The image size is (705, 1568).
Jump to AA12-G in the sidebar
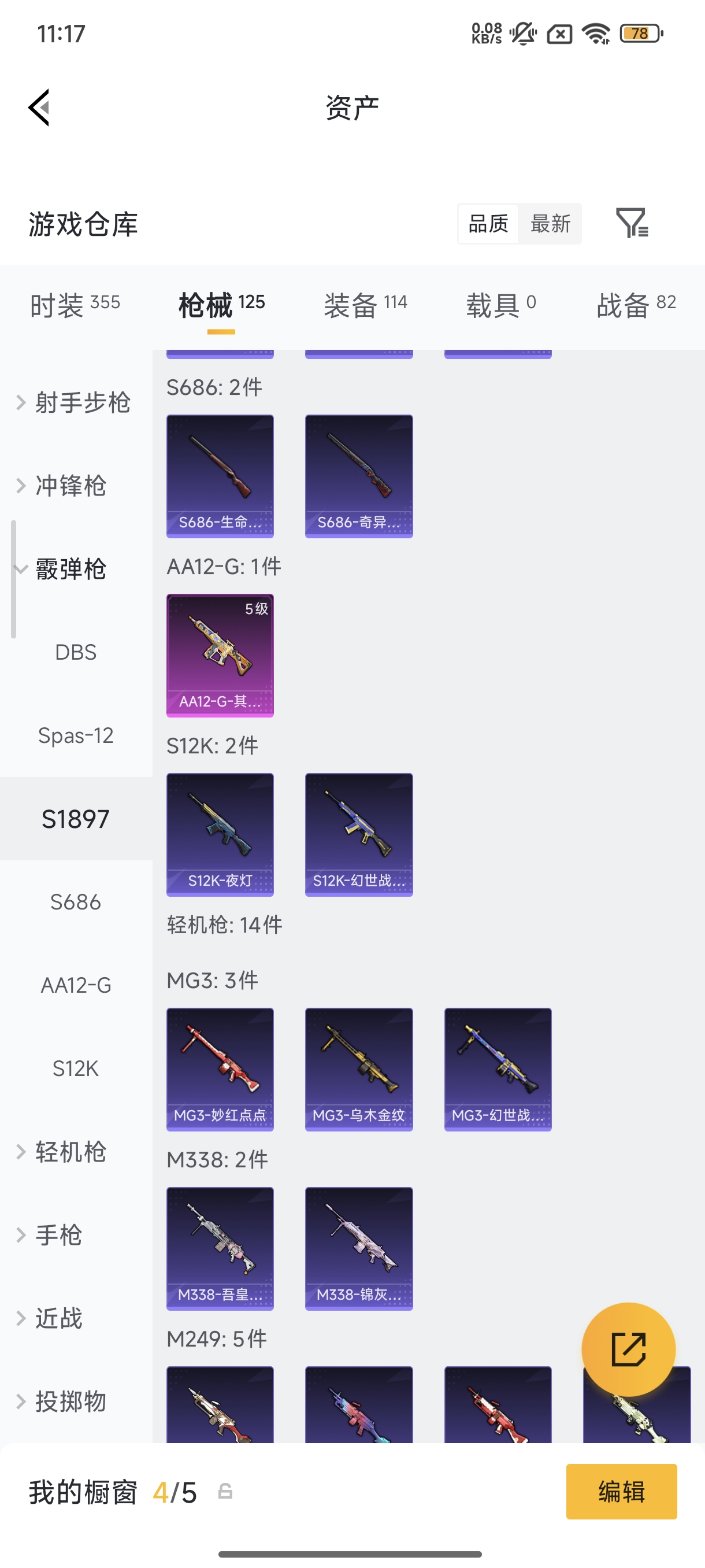(76, 985)
